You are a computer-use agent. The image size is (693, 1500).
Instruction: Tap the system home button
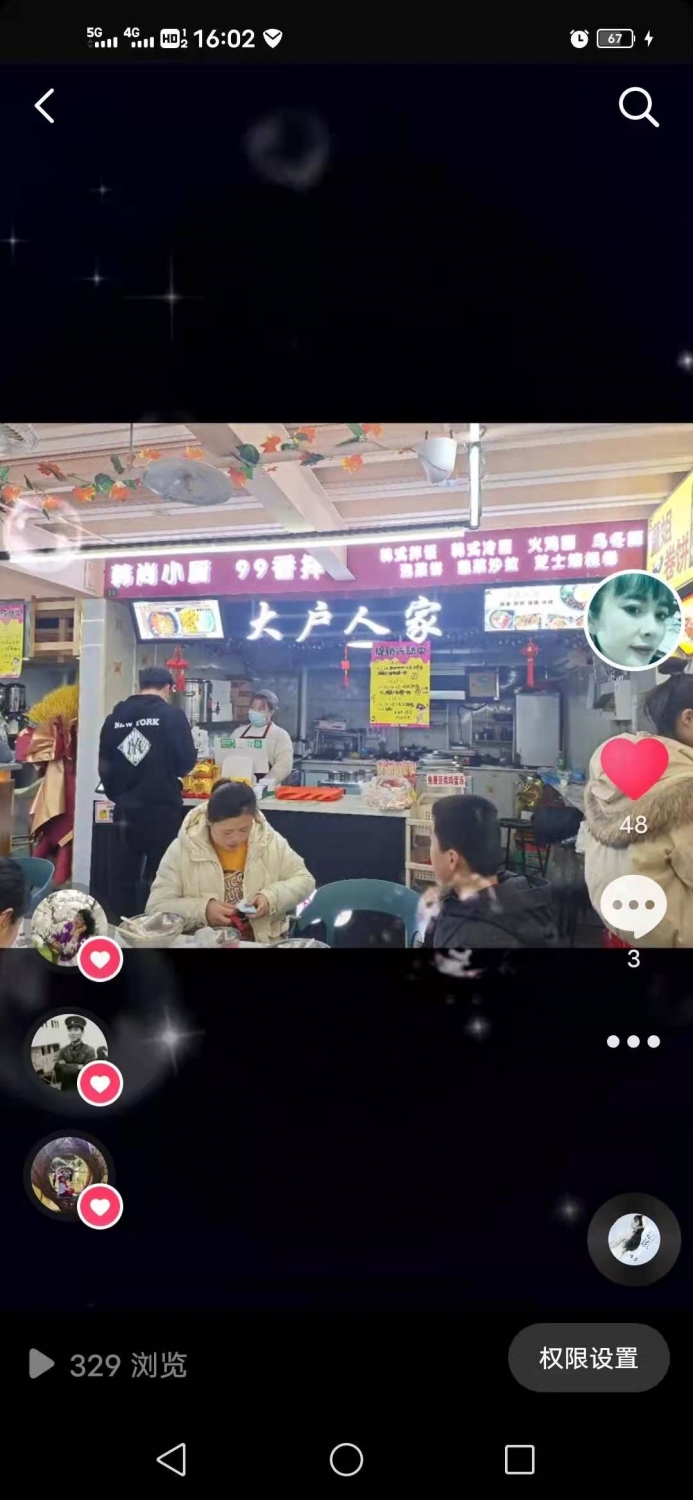click(x=346, y=1460)
